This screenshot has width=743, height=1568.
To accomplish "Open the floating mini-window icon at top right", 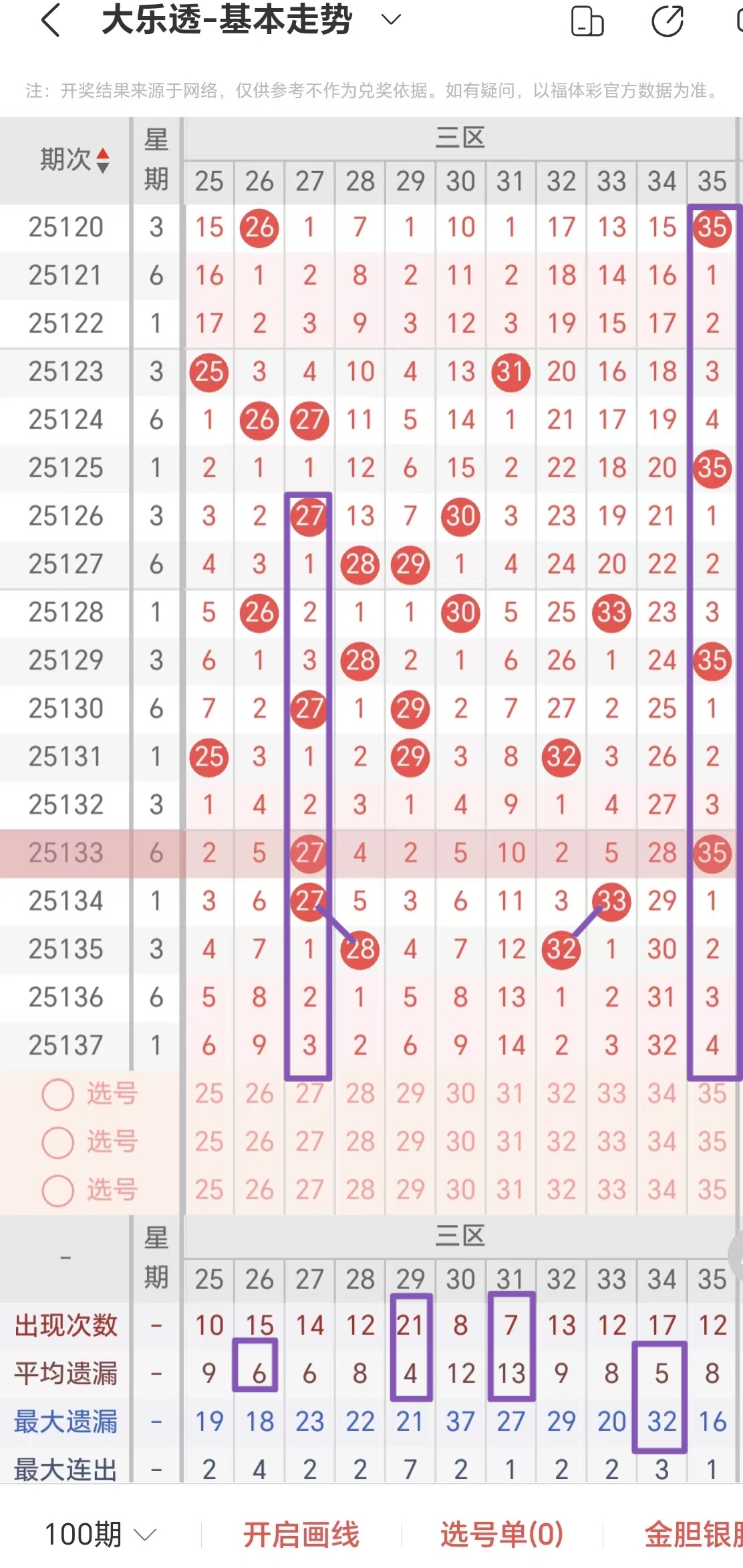I will [587, 21].
